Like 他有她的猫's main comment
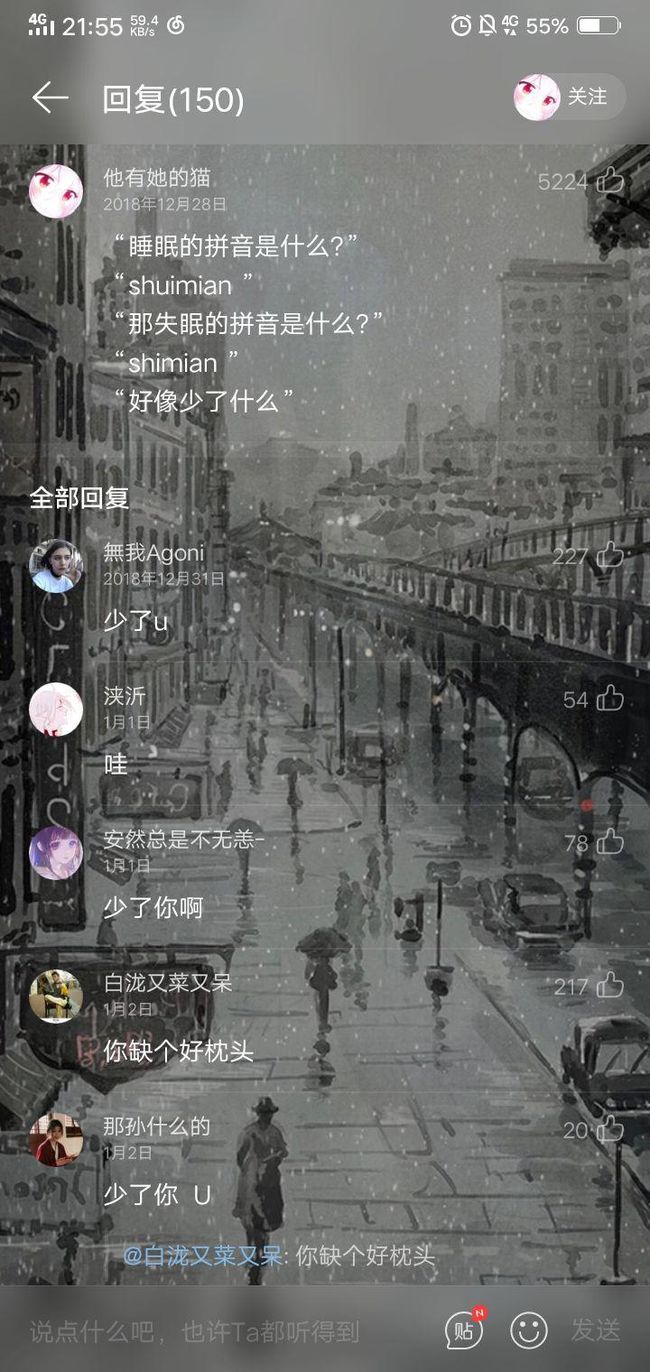The width and height of the screenshot is (650, 1372). coord(610,181)
